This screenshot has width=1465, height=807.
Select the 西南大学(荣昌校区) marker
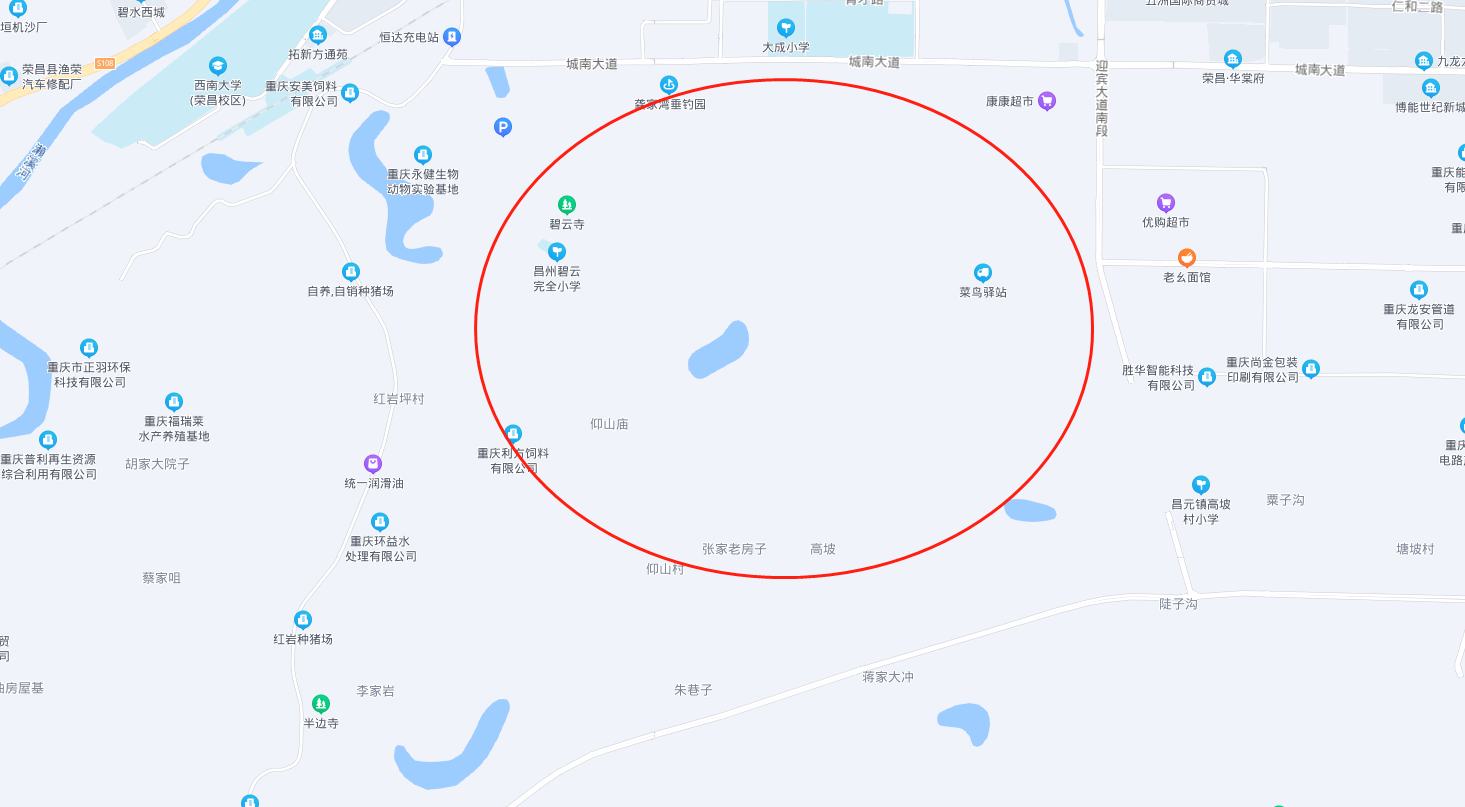click(x=218, y=66)
